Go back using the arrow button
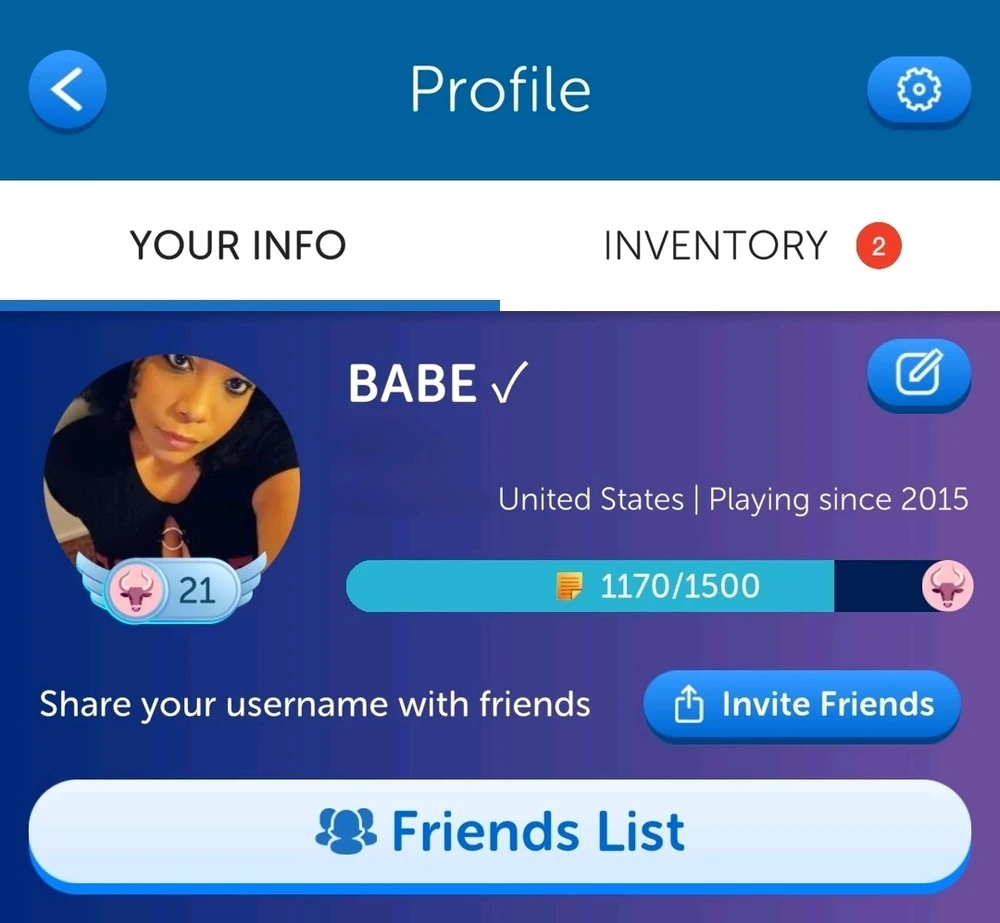 67,91
